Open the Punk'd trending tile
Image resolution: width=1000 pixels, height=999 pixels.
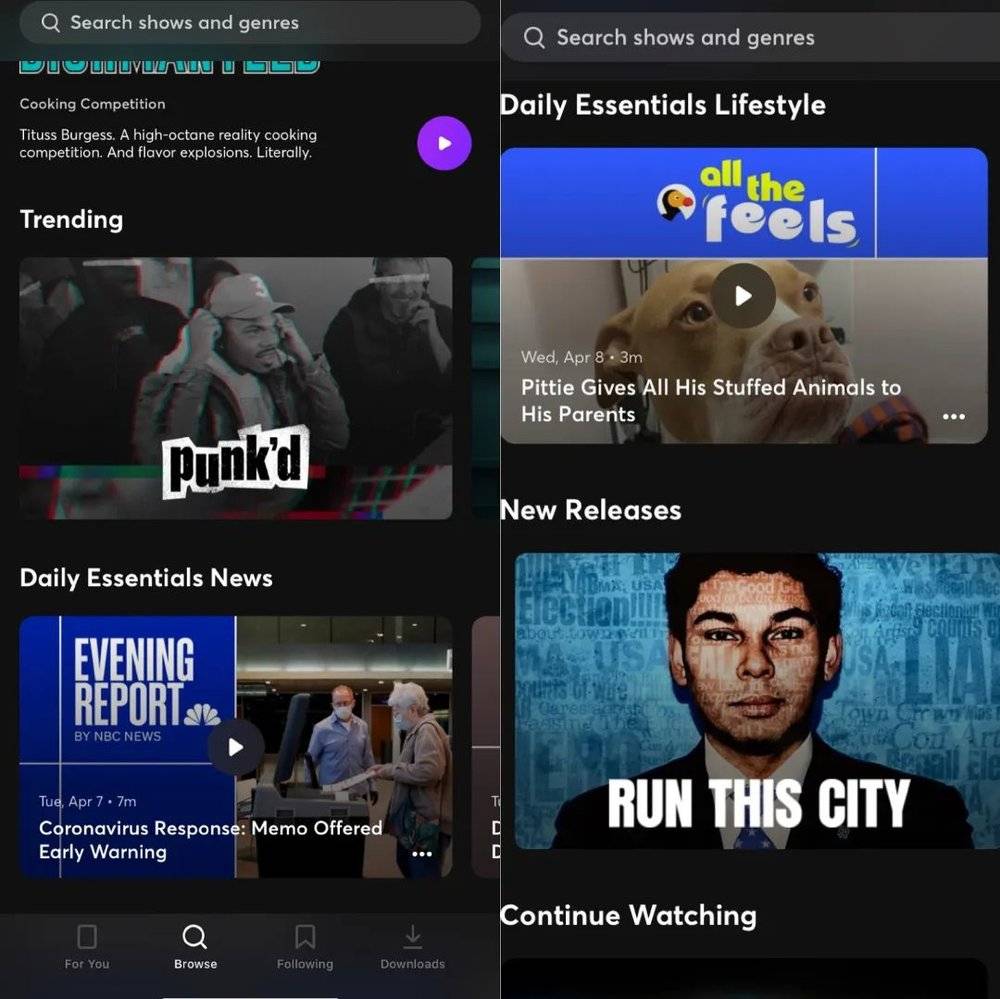tap(235, 388)
